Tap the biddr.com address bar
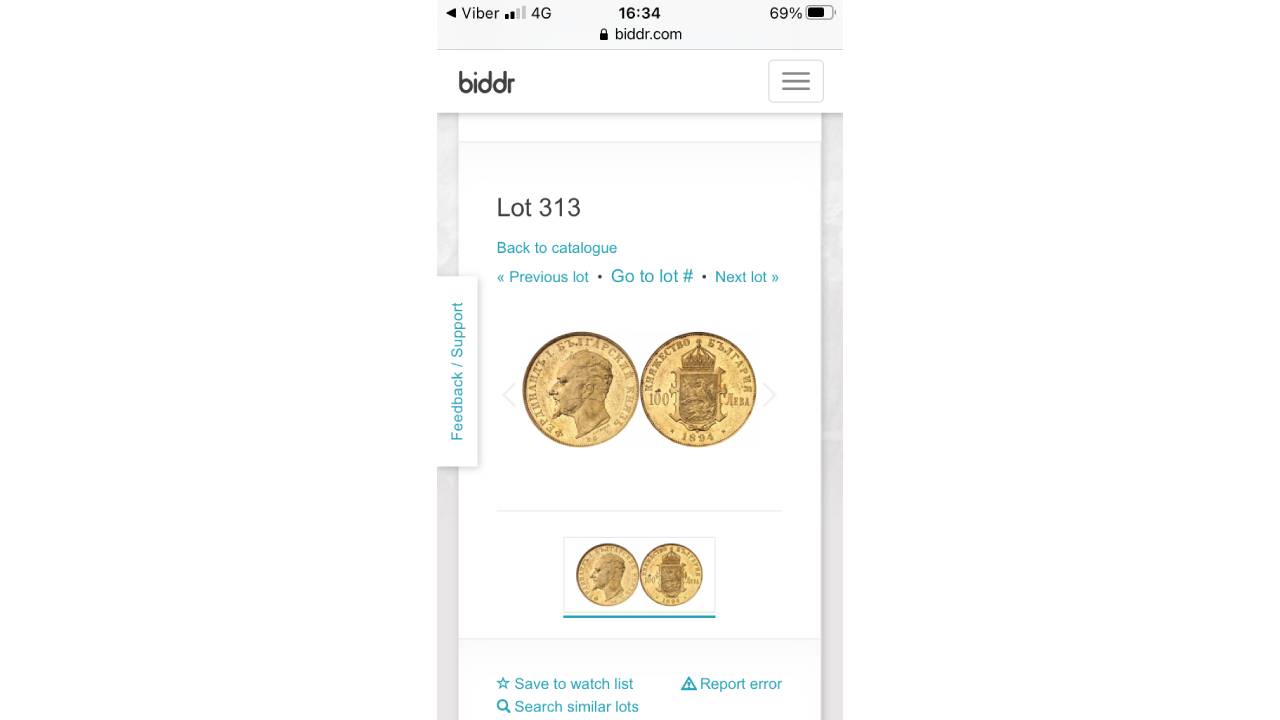The height and width of the screenshot is (720, 1280). 640,34
